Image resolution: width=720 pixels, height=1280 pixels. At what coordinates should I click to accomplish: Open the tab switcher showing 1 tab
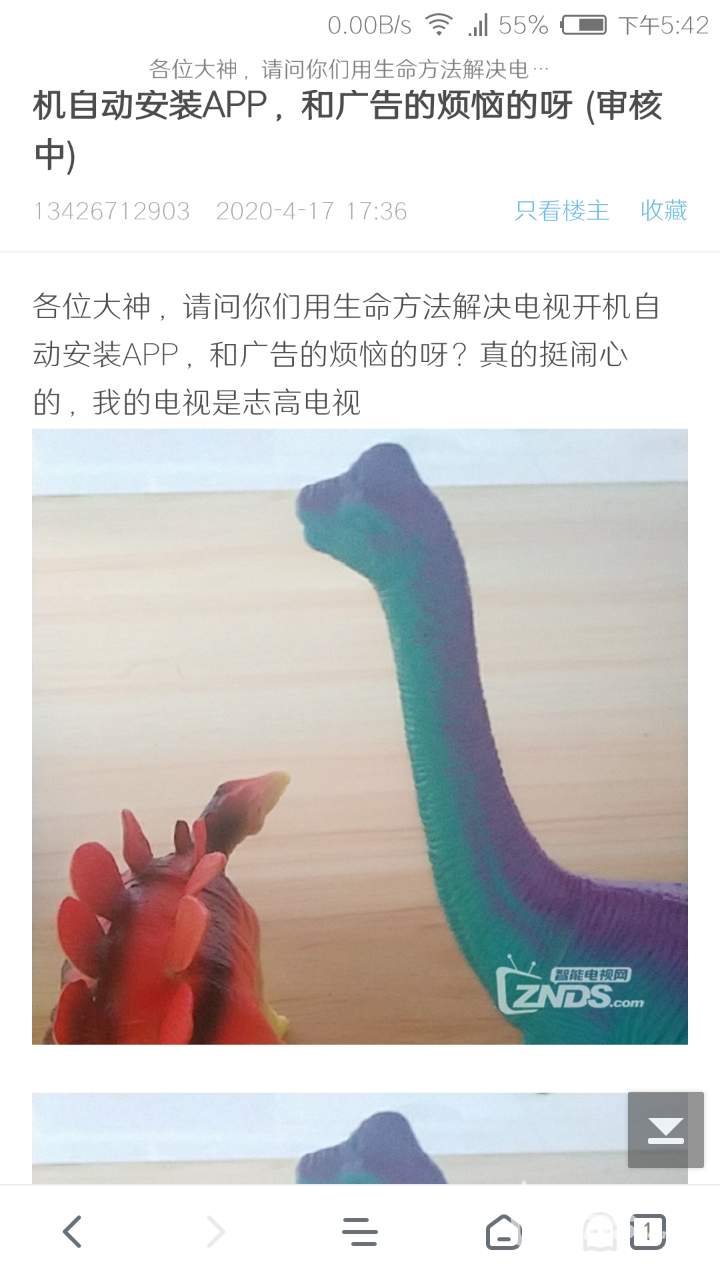[x=647, y=1231]
